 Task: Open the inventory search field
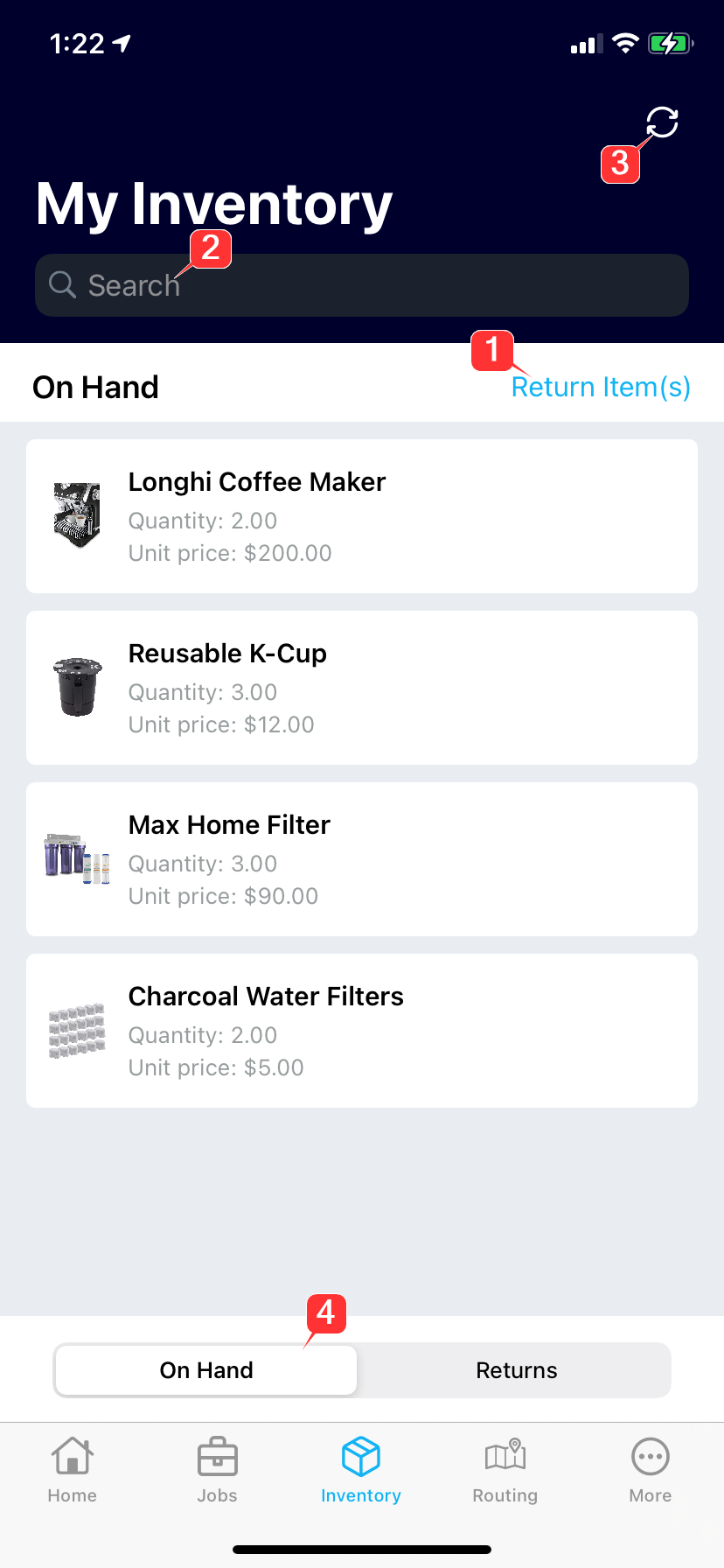click(362, 285)
